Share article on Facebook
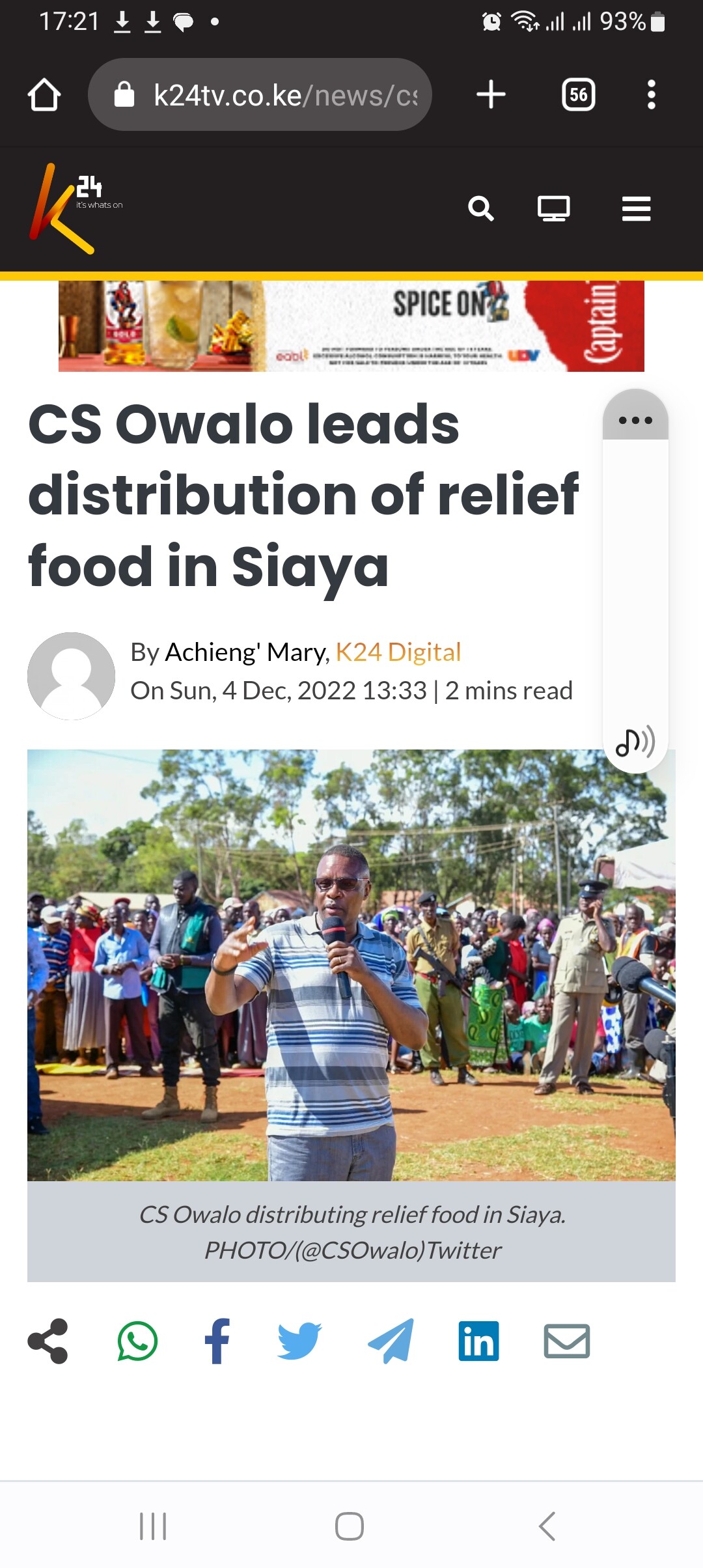This screenshot has height=1568, width=703. (217, 1341)
